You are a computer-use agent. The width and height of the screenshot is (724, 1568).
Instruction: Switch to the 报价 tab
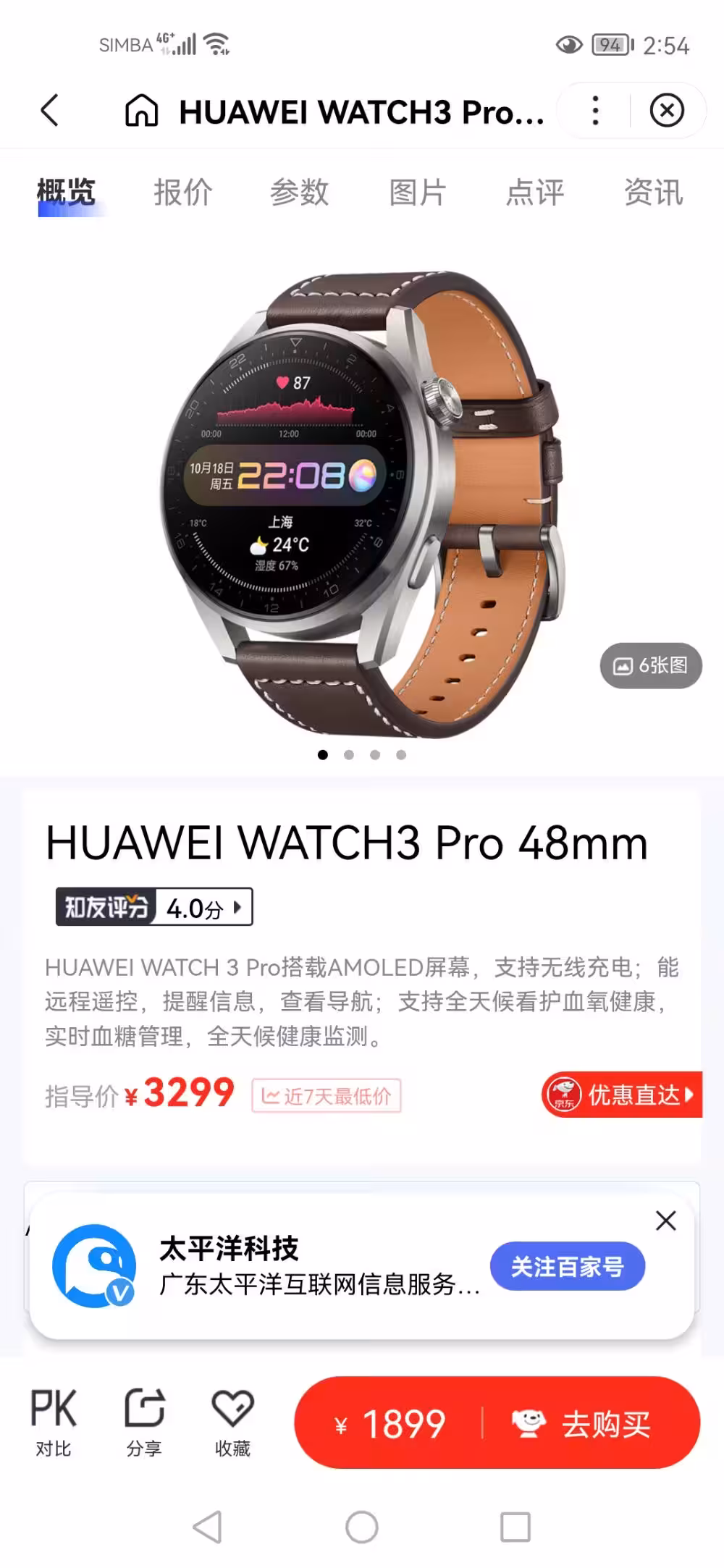pos(183,193)
